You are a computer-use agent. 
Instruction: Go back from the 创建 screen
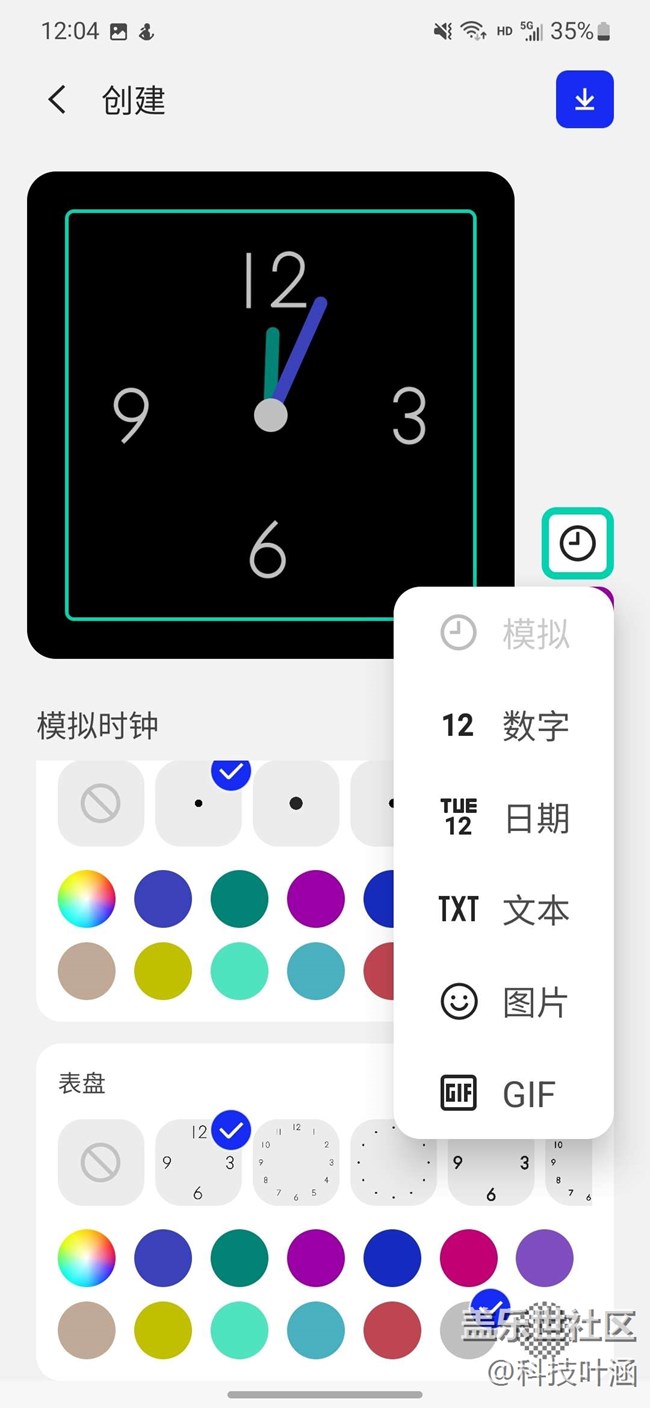coord(57,100)
